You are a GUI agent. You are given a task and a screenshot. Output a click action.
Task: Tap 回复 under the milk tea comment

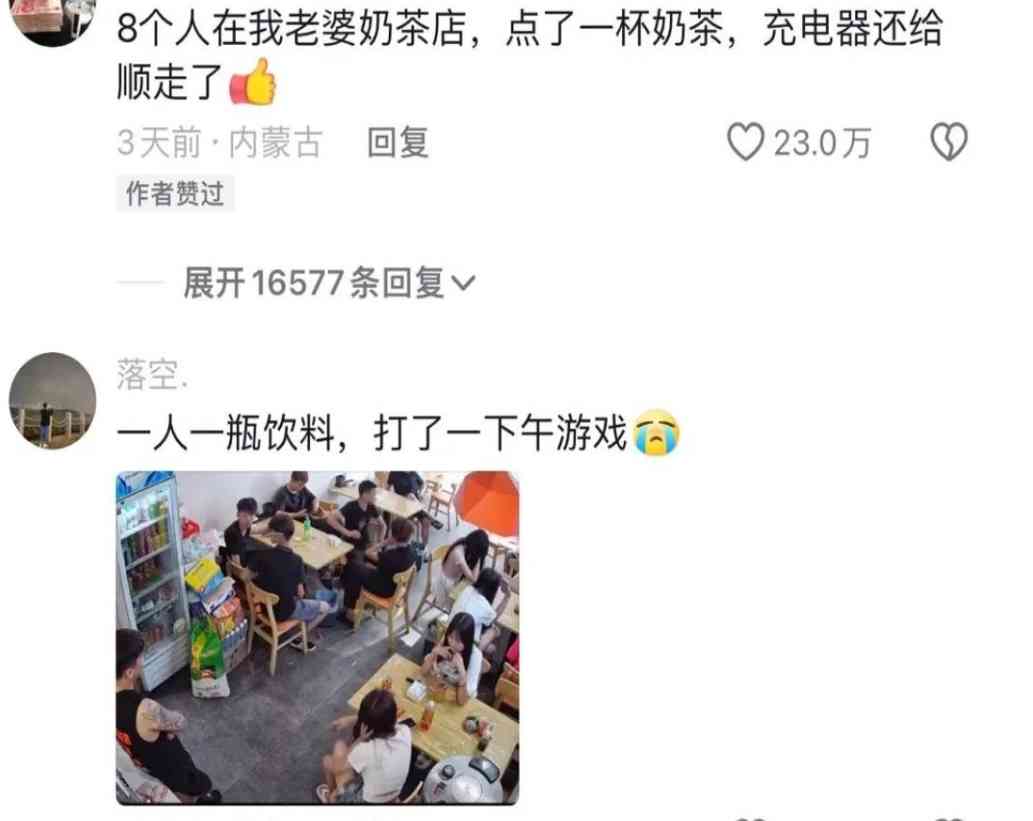pyautogui.click(x=397, y=143)
